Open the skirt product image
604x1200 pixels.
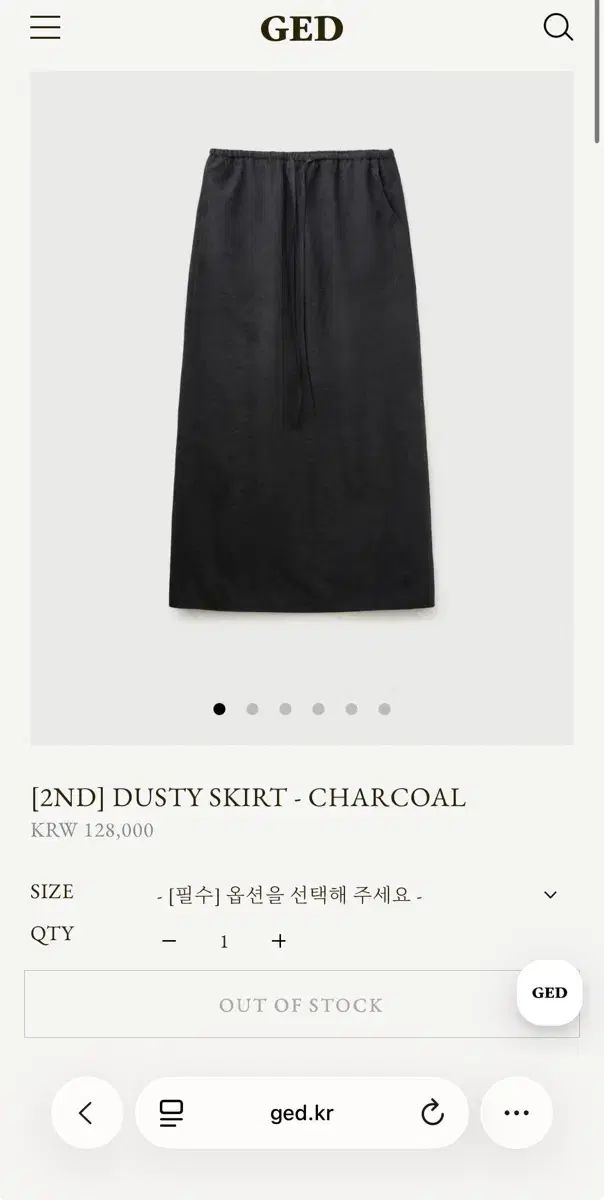(x=301, y=380)
